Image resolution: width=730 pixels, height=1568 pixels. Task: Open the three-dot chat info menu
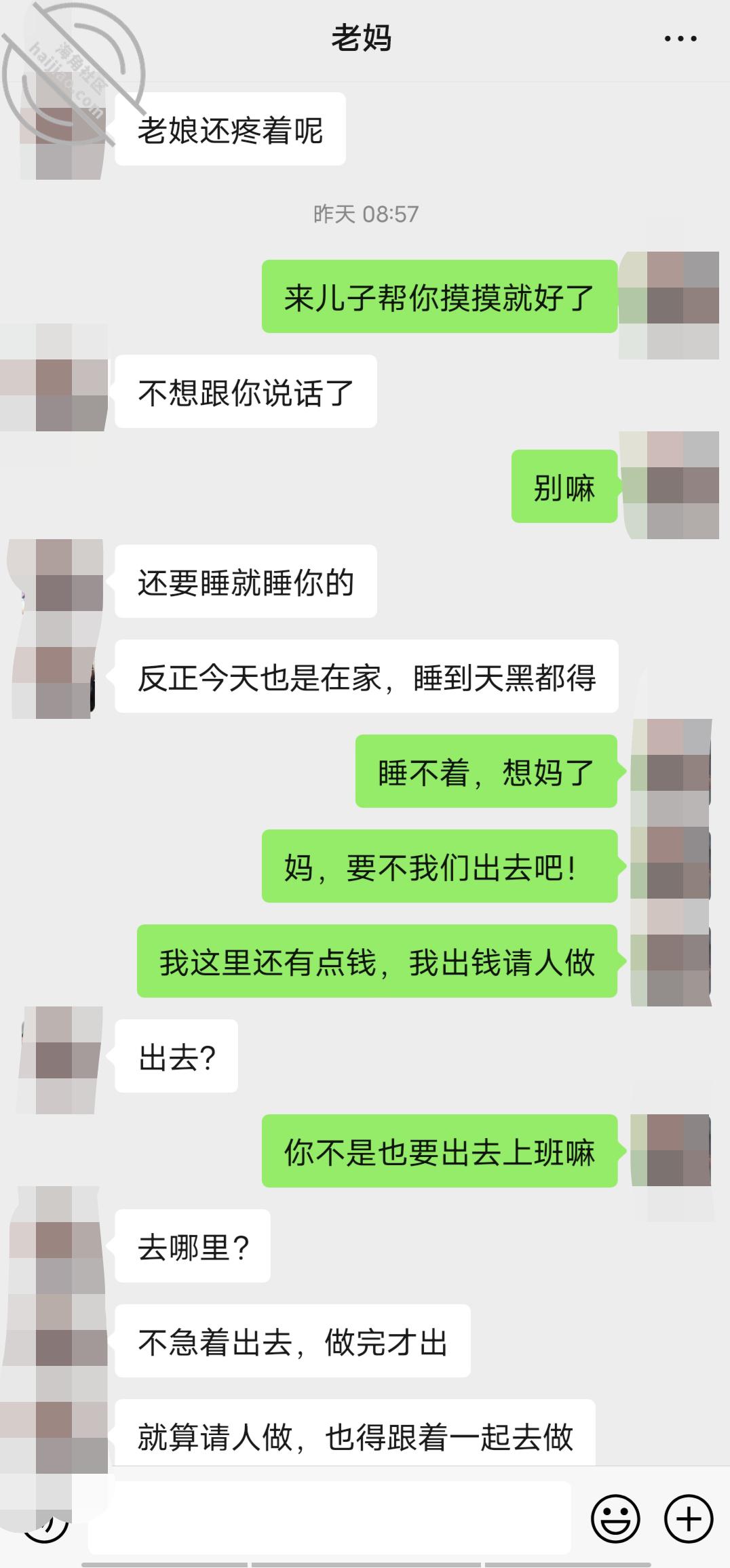[x=680, y=39]
